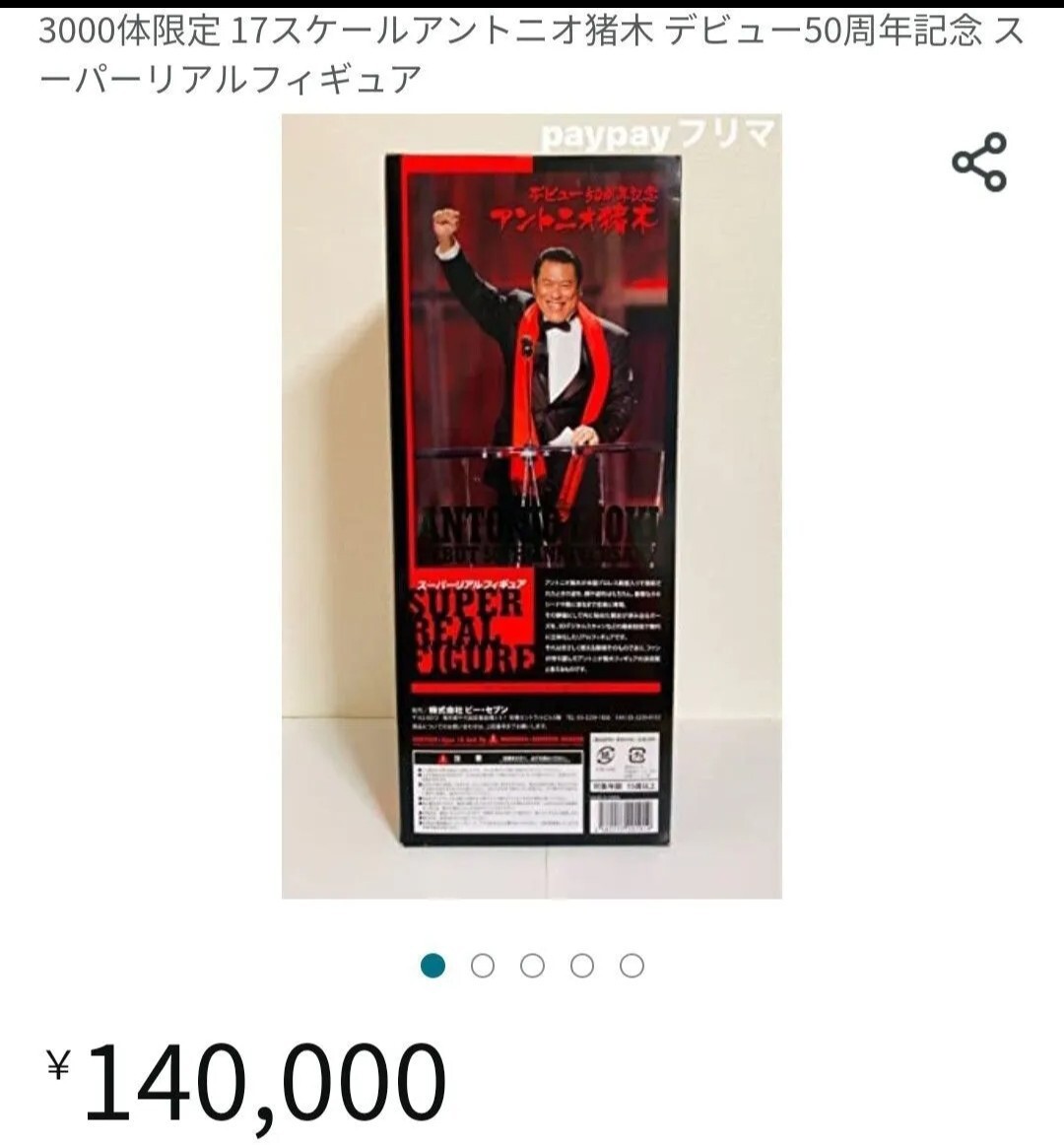The height and width of the screenshot is (1145, 1064).
Task: Jump to the third product image dot
Action: coord(533,966)
